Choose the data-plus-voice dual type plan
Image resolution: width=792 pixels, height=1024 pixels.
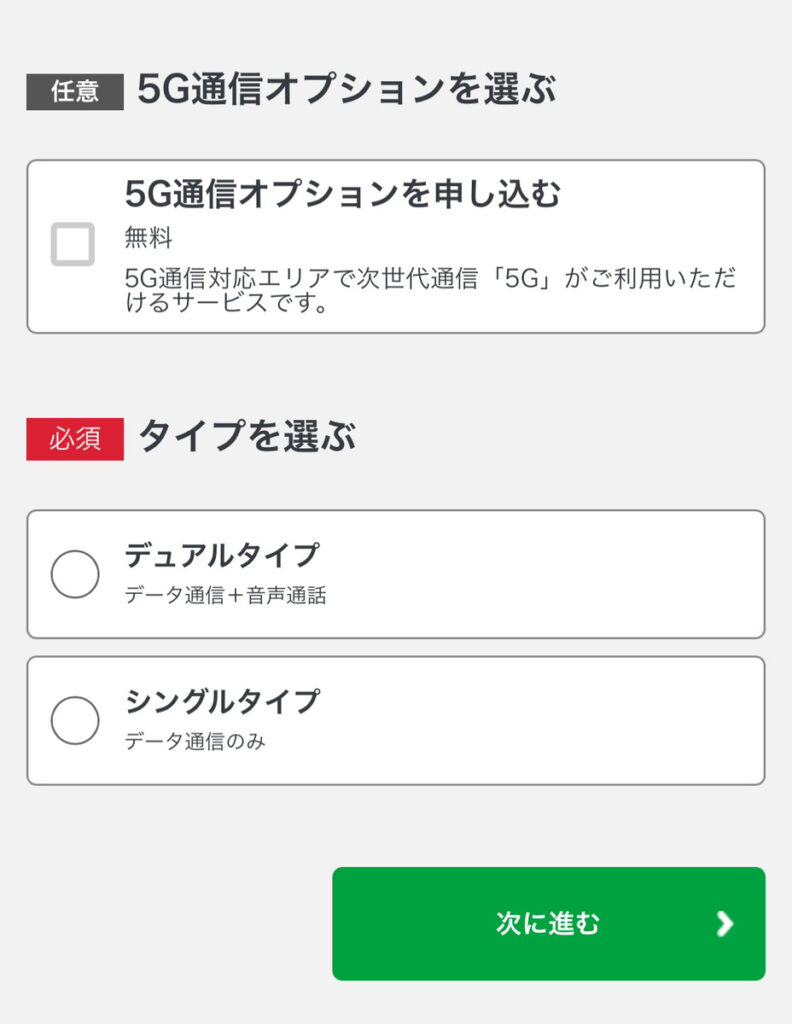pos(75,575)
